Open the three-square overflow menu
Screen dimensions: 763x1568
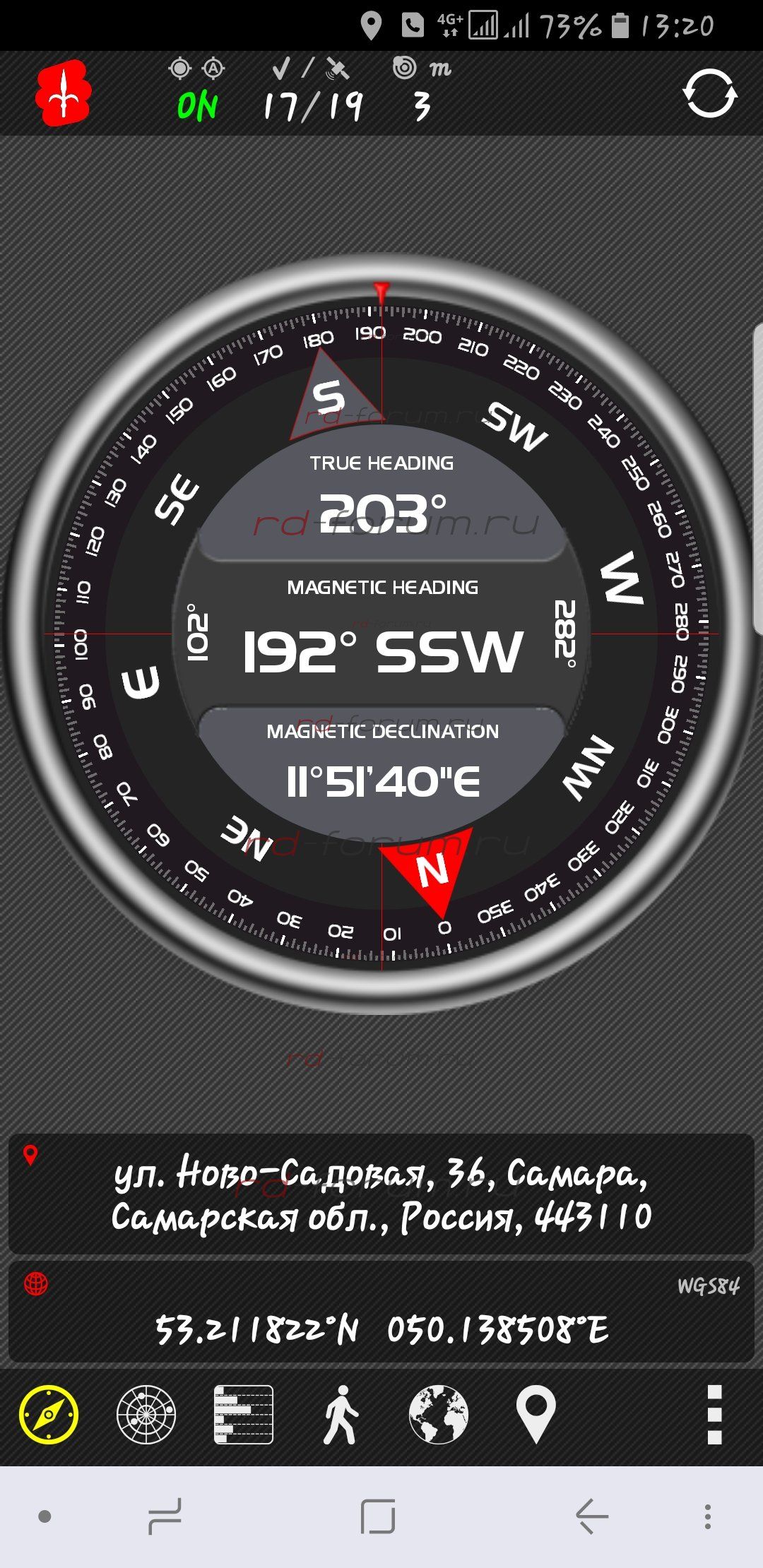pyautogui.click(x=714, y=1415)
